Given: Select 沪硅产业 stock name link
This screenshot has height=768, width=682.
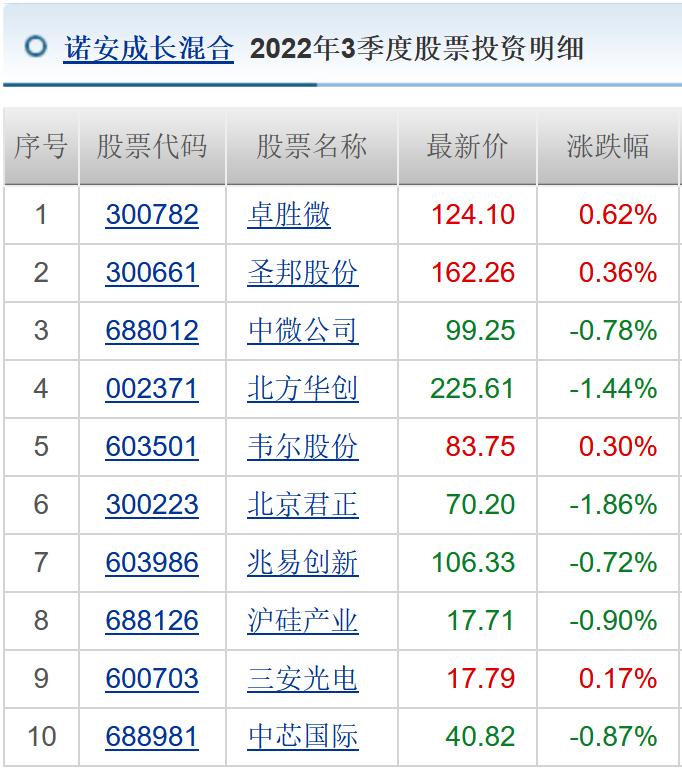Looking at the screenshot, I should 302,620.
